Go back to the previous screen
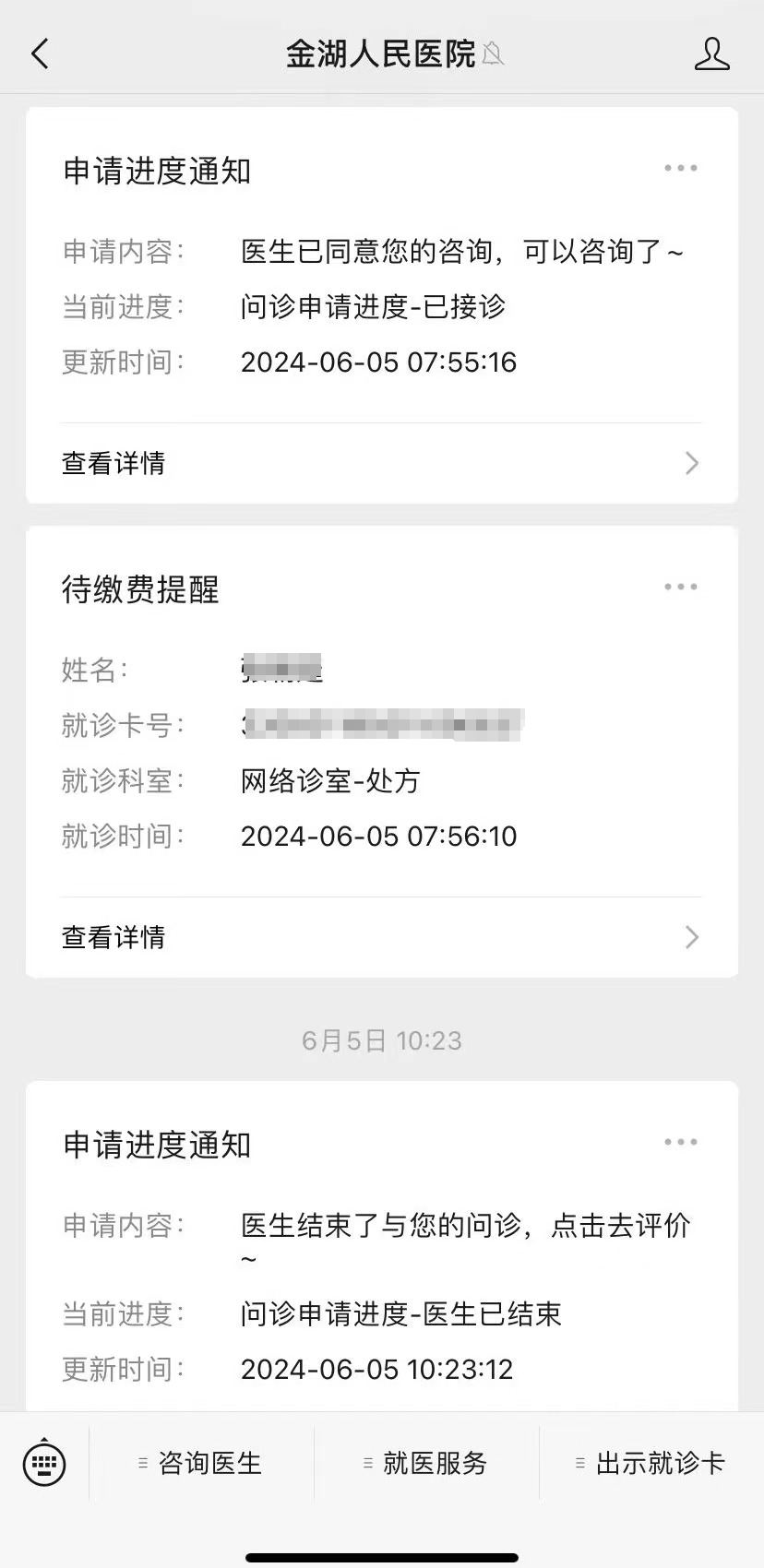This screenshot has width=764, height=1568. pyautogui.click(x=40, y=54)
